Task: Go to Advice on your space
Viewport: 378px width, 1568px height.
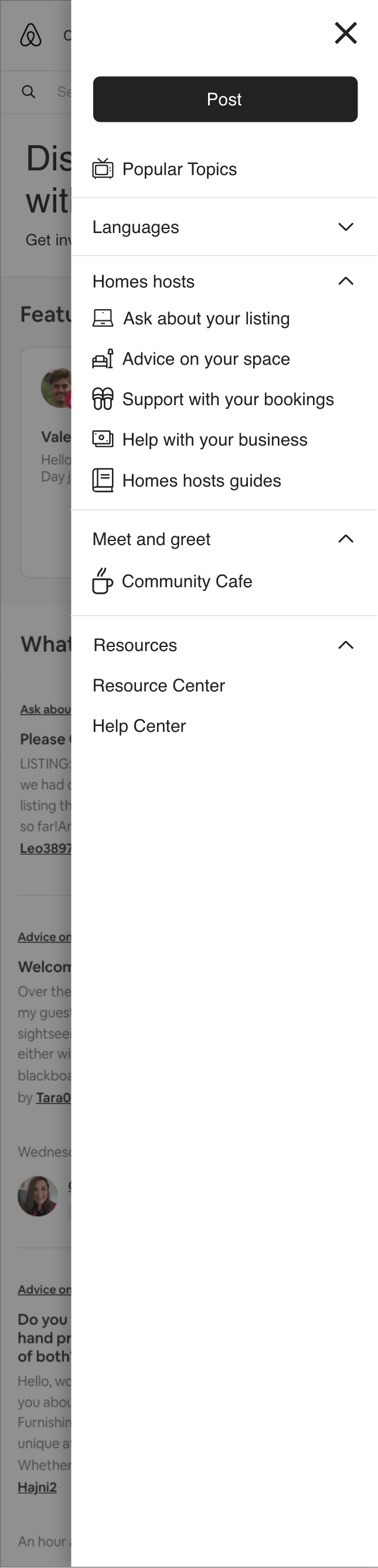Action: point(206,359)
